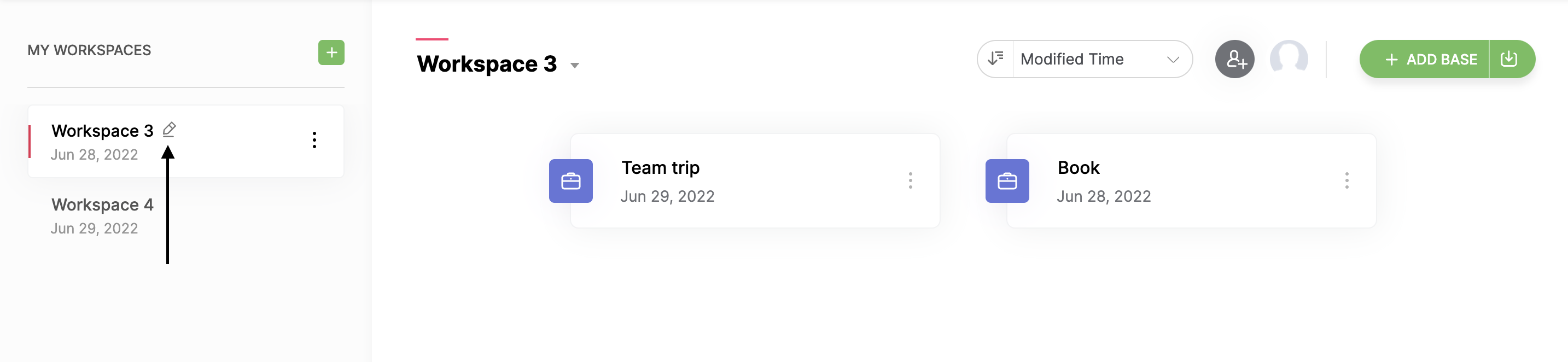Open the Book base
This screenshot has width=1568, height=362.
(1078, 168)
